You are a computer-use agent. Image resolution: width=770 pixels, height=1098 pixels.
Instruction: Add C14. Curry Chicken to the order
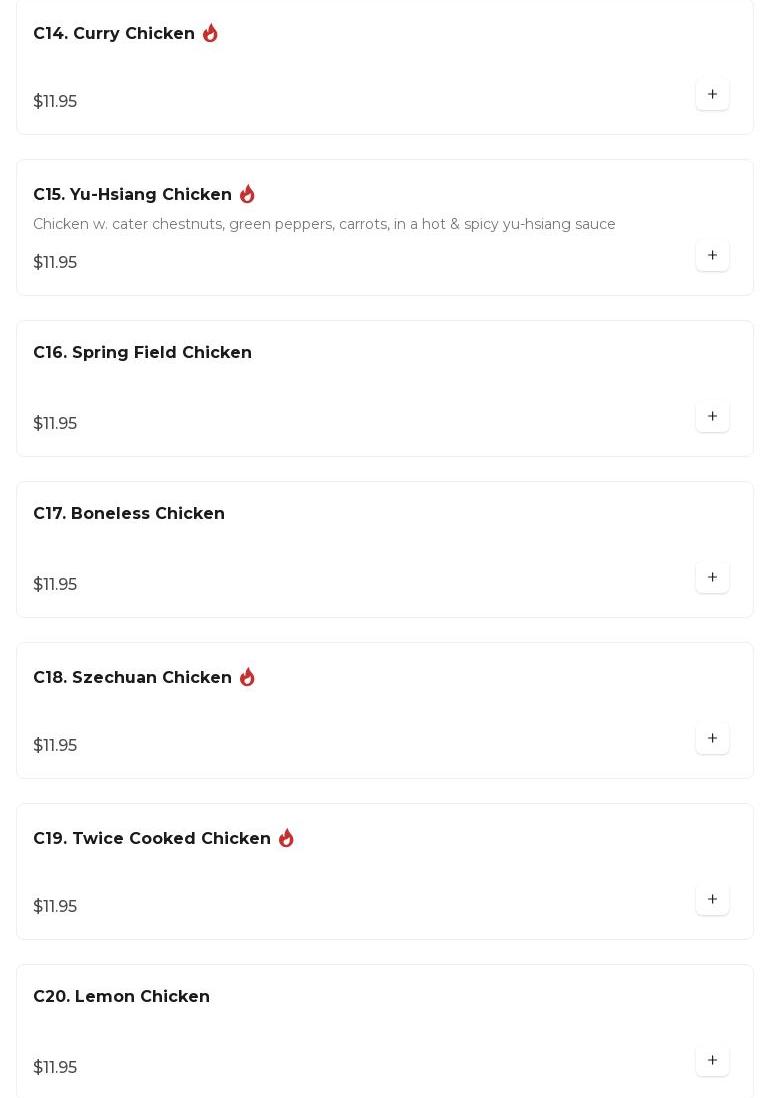(x=712, y=95)
